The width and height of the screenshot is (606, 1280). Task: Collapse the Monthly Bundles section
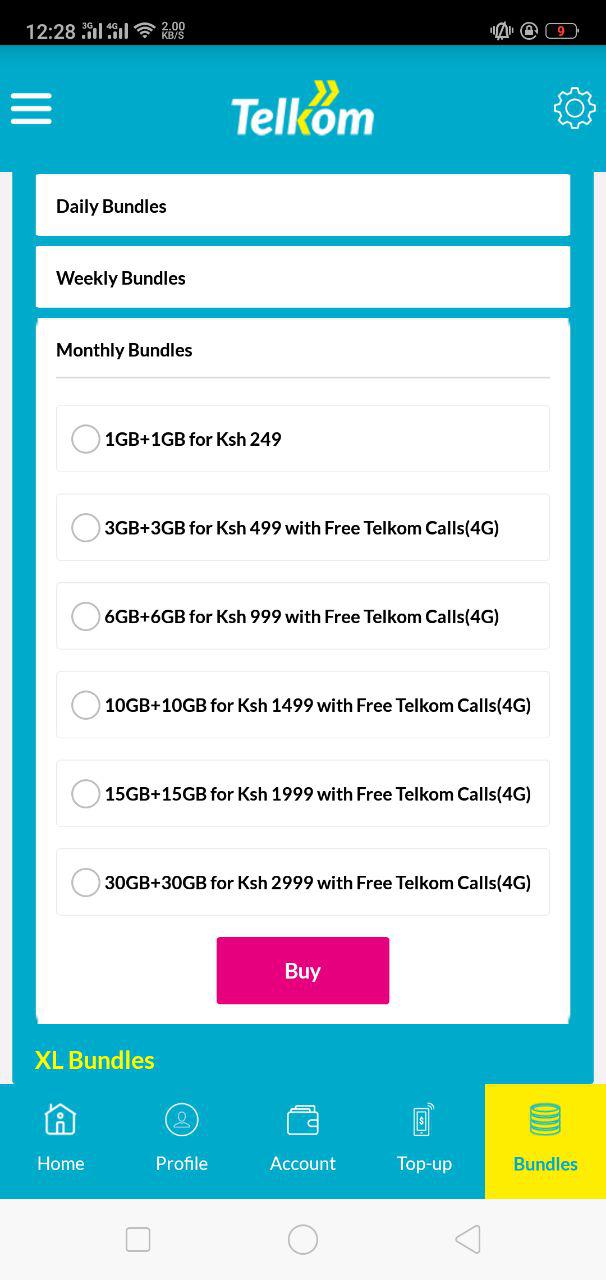pyautogui.click(x=303, y=350)
